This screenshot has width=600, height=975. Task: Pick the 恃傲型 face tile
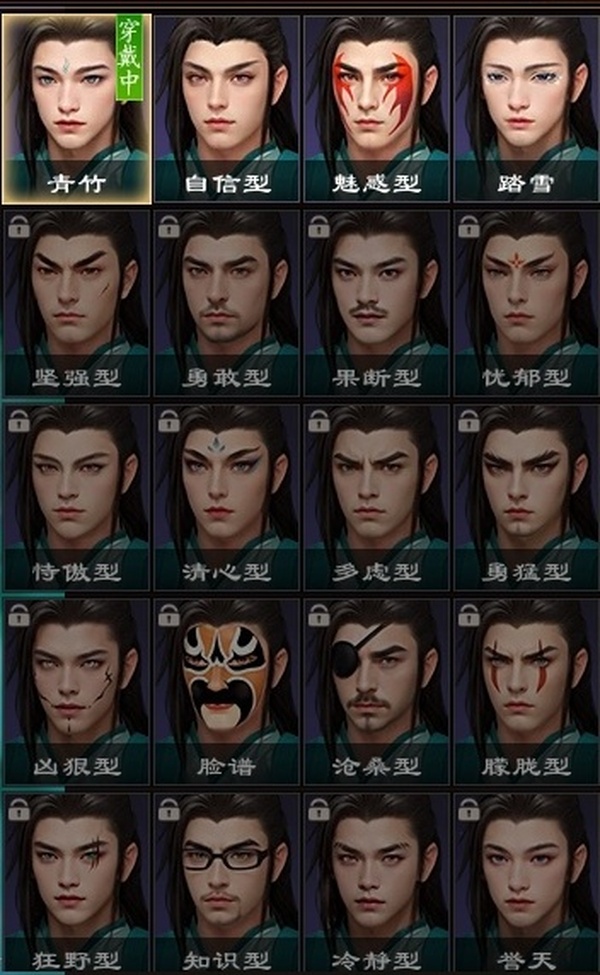77,495
